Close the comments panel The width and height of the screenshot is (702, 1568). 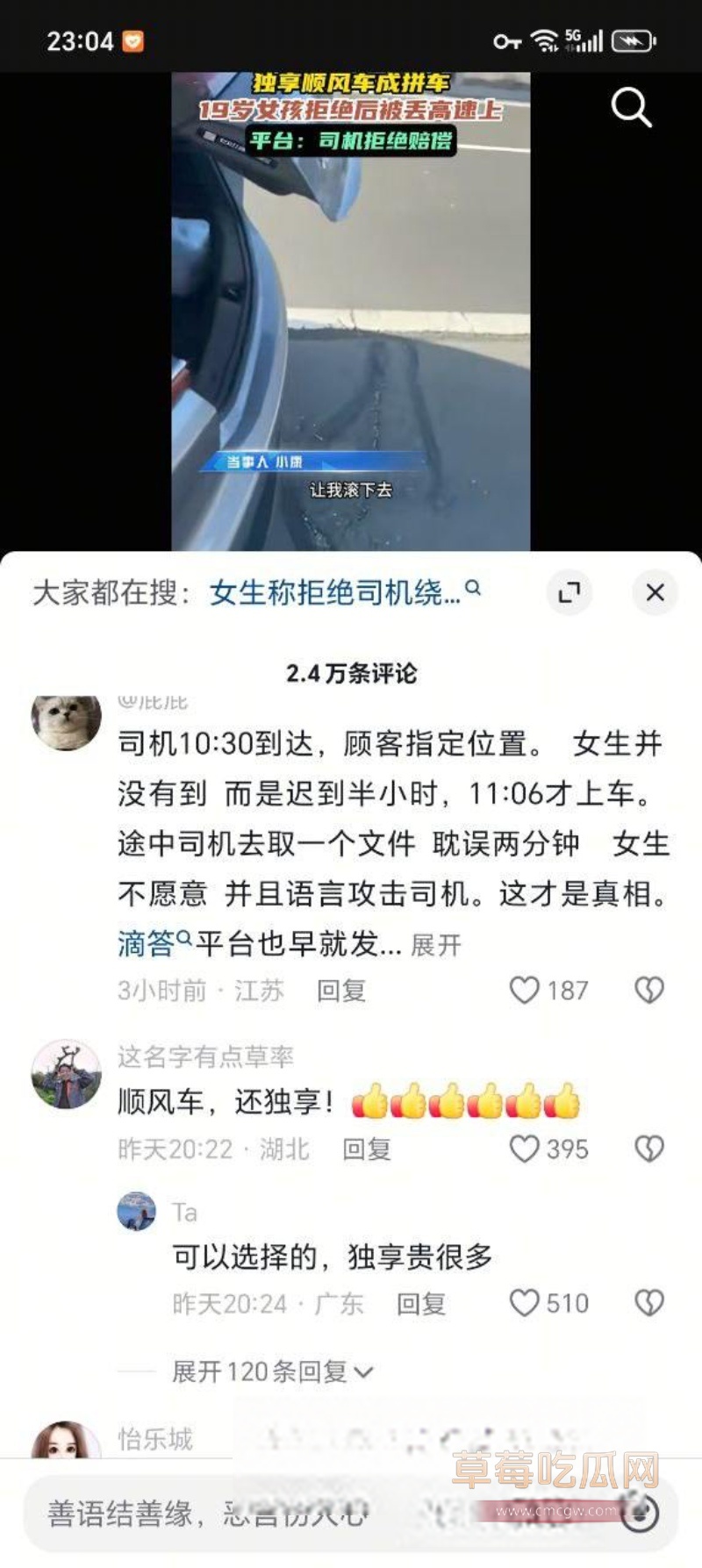655,592
